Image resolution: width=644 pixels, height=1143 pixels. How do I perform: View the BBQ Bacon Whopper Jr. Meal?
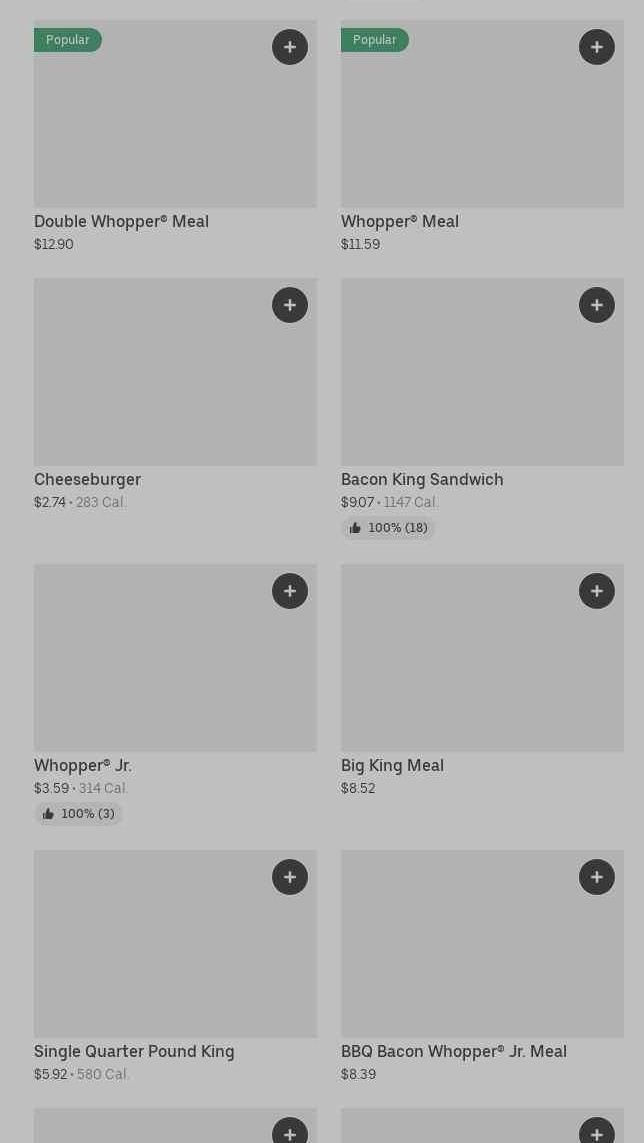(482, 967)
